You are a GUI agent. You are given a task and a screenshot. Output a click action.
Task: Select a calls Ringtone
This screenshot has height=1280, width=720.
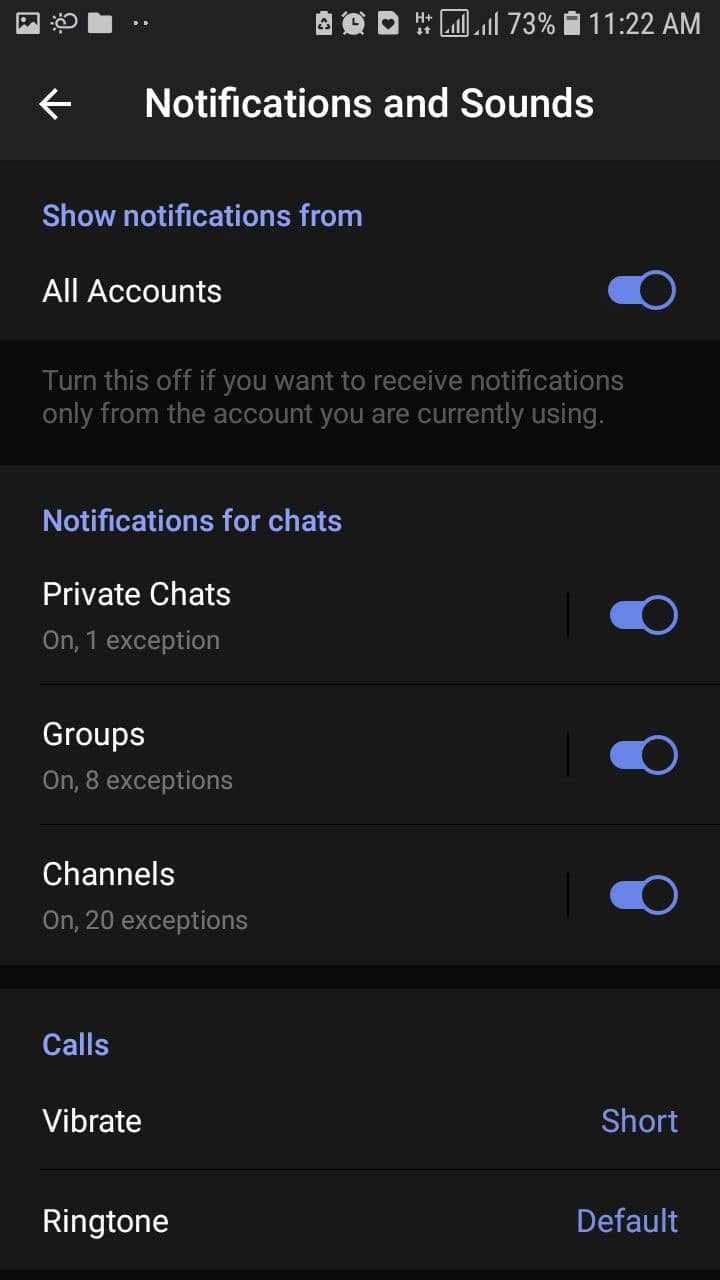(360, 1221)
